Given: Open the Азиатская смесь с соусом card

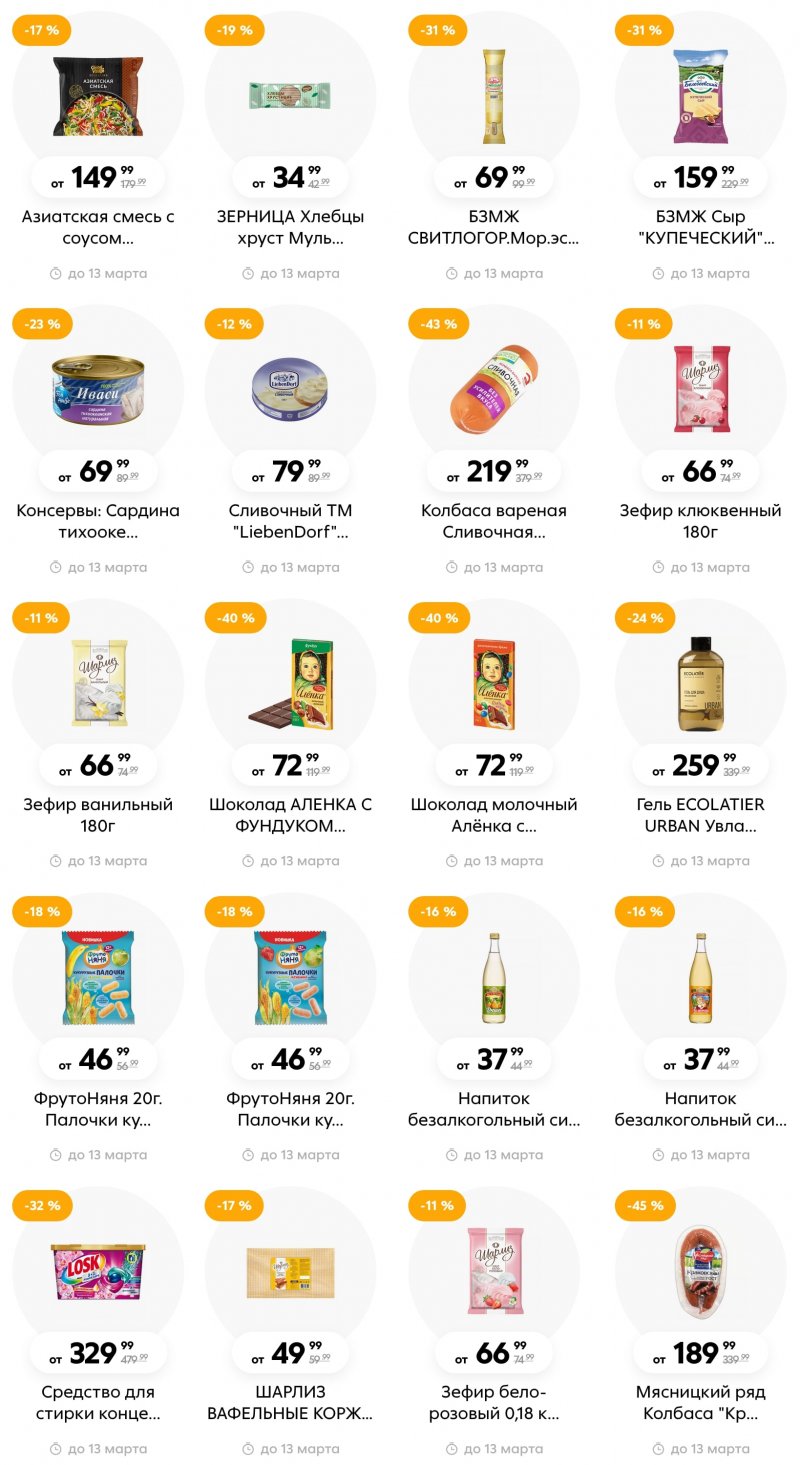Looking at the screenshot, I should pos(98,97).
